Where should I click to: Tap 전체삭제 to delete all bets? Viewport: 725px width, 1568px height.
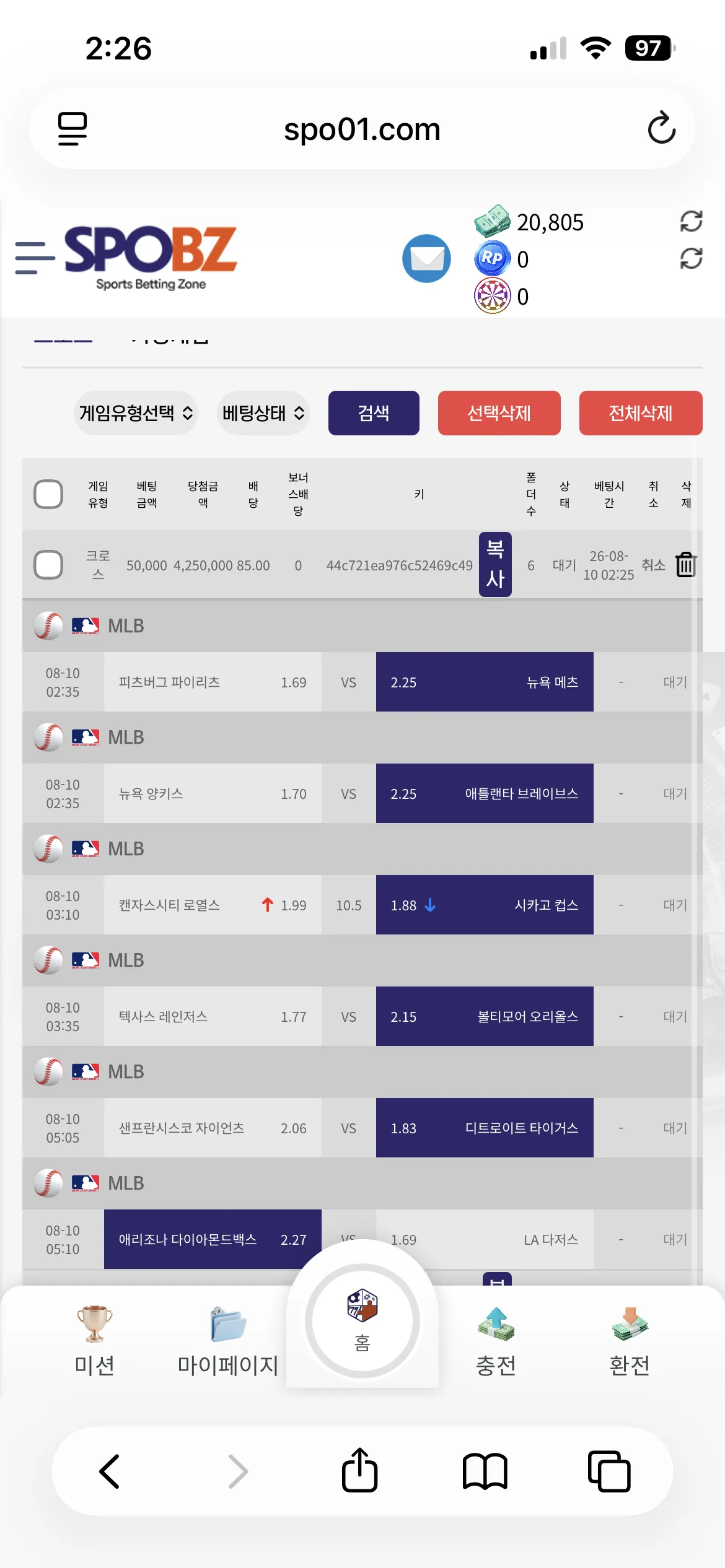pyautogui.click(x=641, y=413)
